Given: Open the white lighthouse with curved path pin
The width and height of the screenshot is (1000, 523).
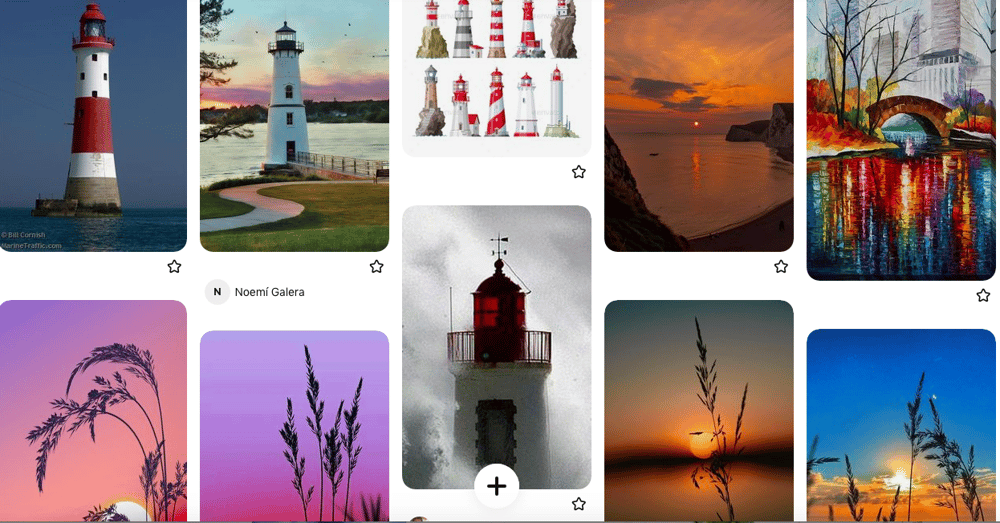Looking at the screenshot, I should (294, 125).
